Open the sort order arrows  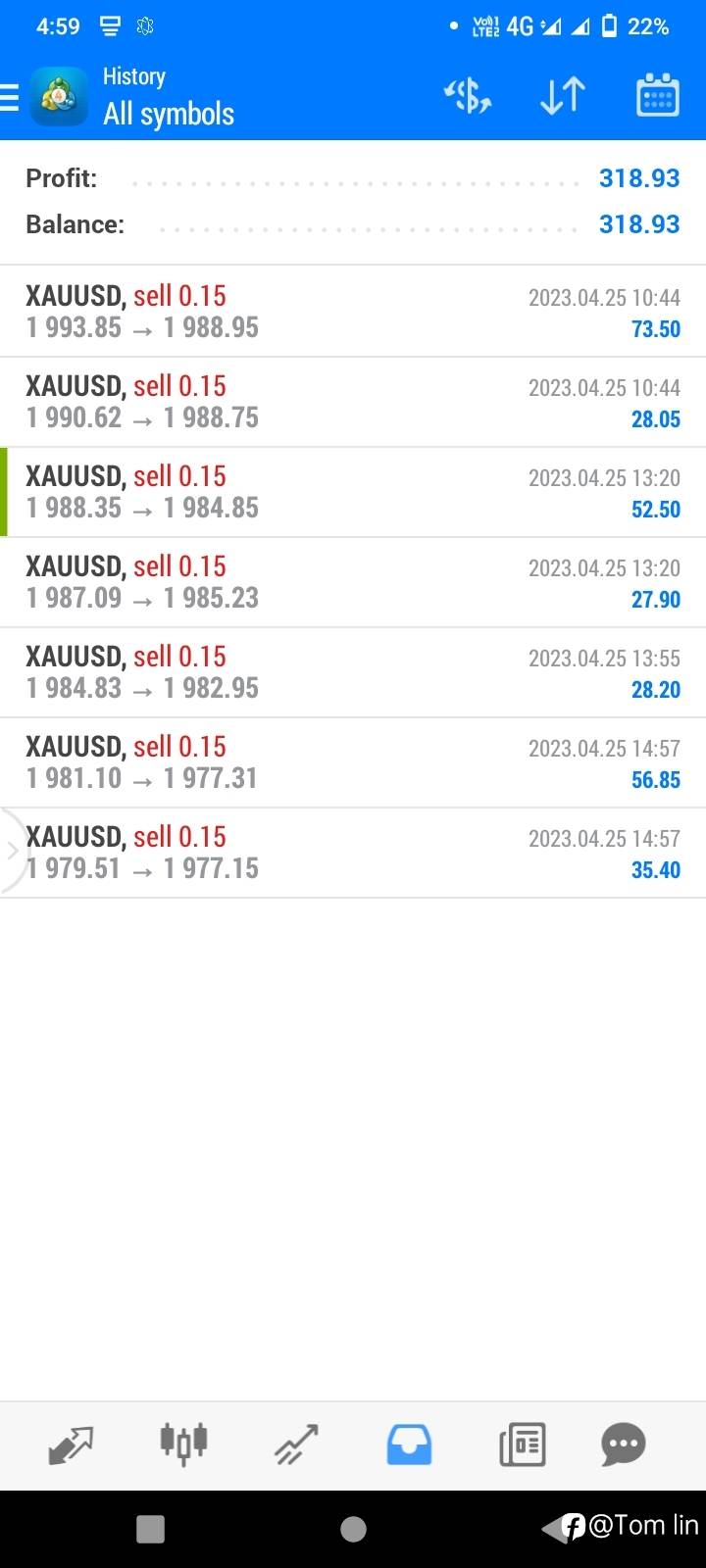[563, 96]
